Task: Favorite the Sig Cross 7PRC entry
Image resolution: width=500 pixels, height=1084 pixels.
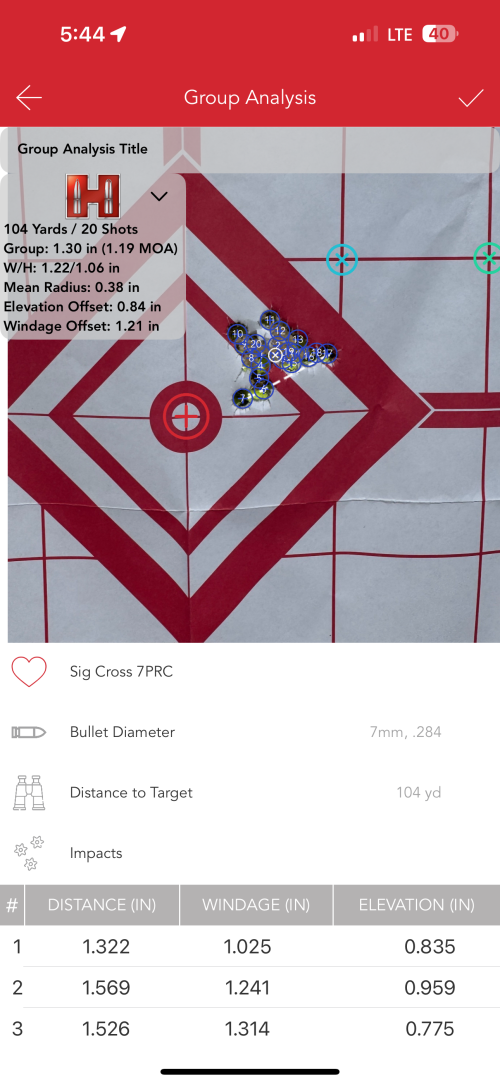Action: click(29, 671)
